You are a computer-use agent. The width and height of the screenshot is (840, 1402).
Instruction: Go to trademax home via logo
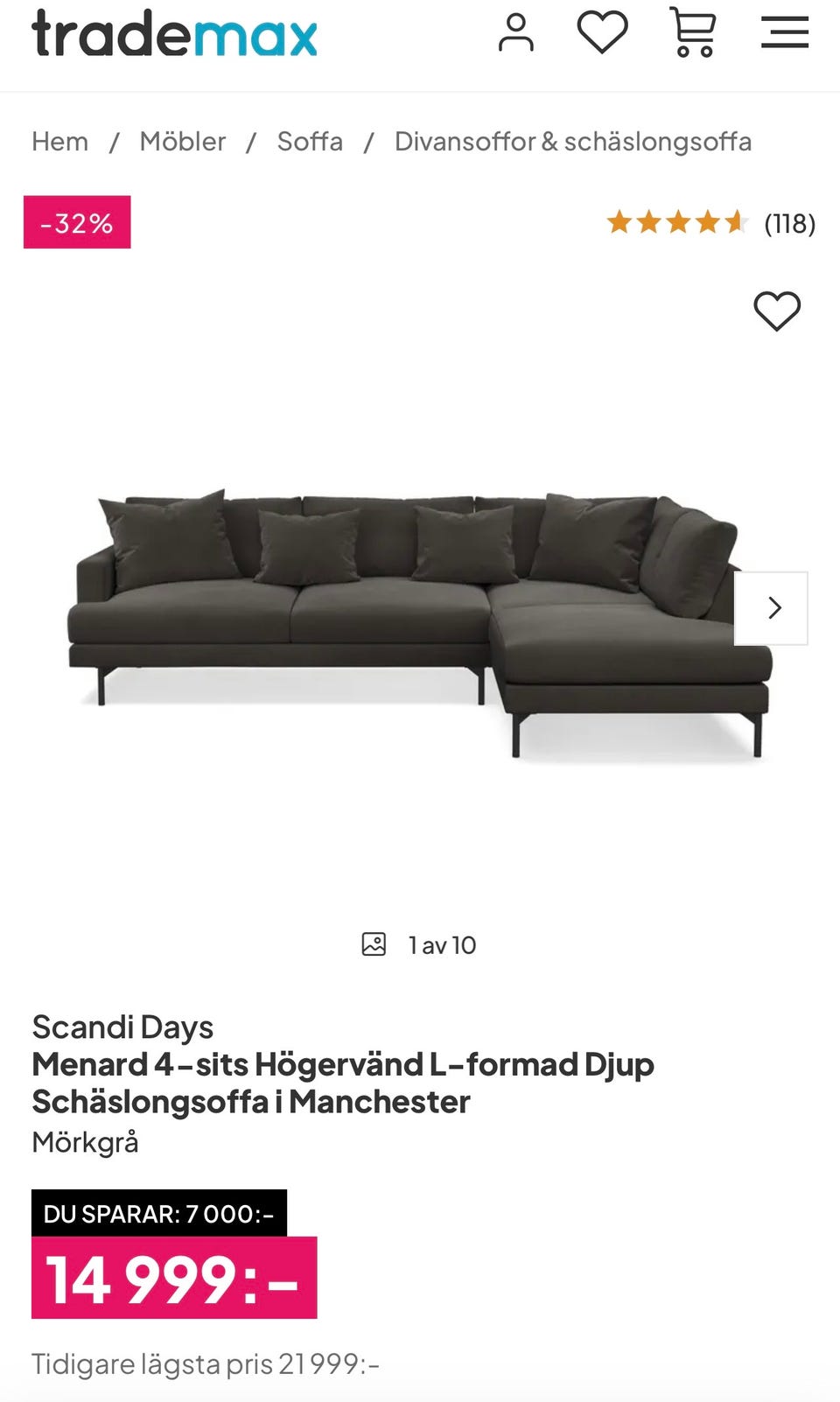[174, 33]
